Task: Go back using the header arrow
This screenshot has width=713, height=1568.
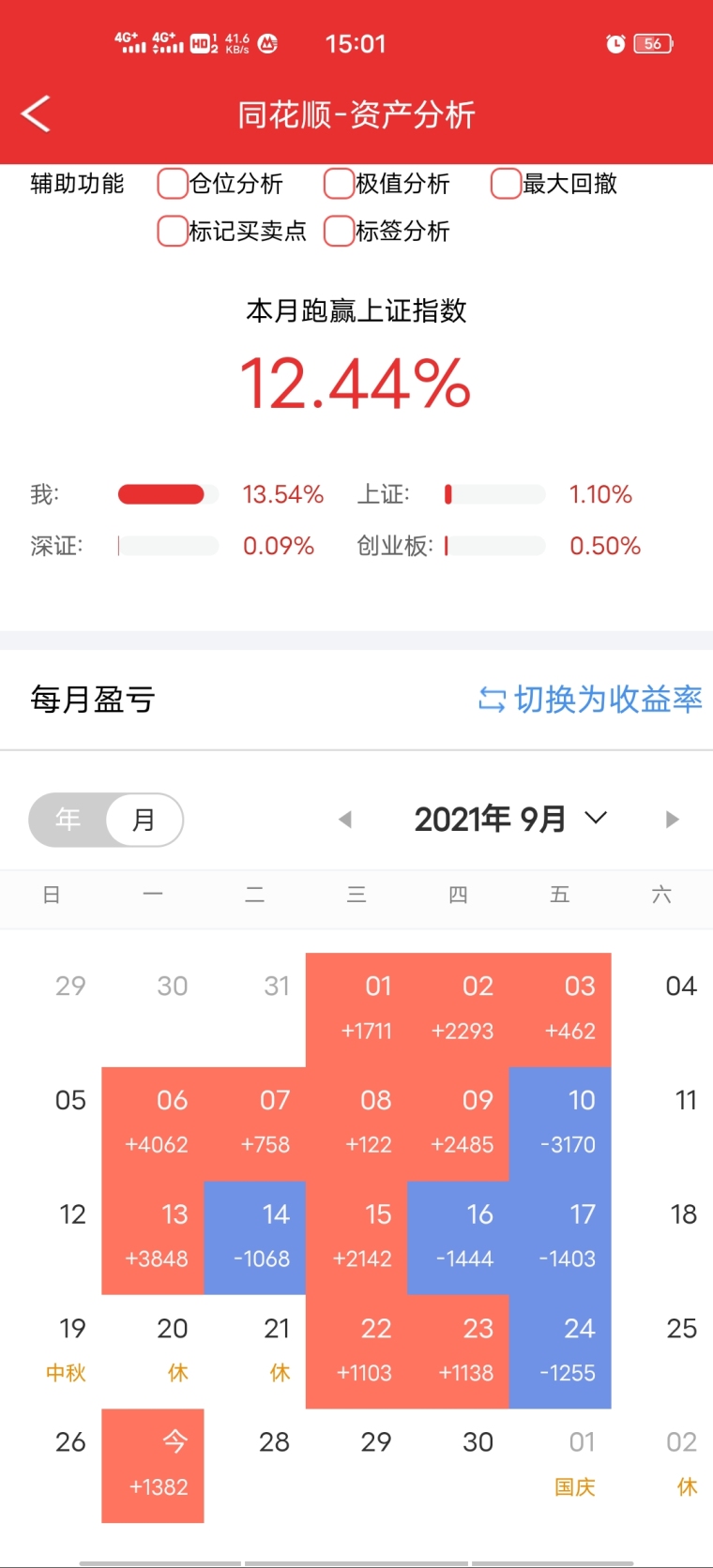Action: coord(36,114)
